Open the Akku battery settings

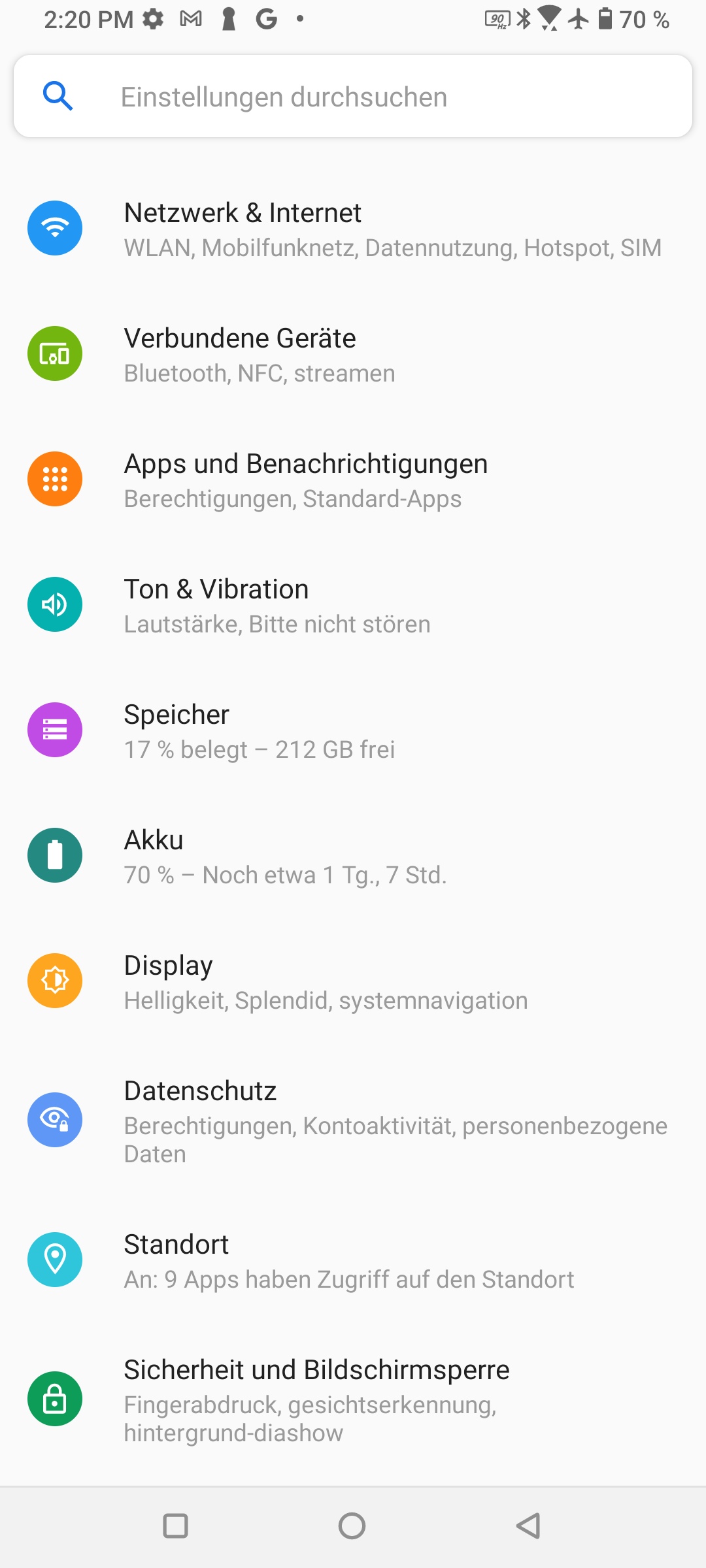pos(353,856)
